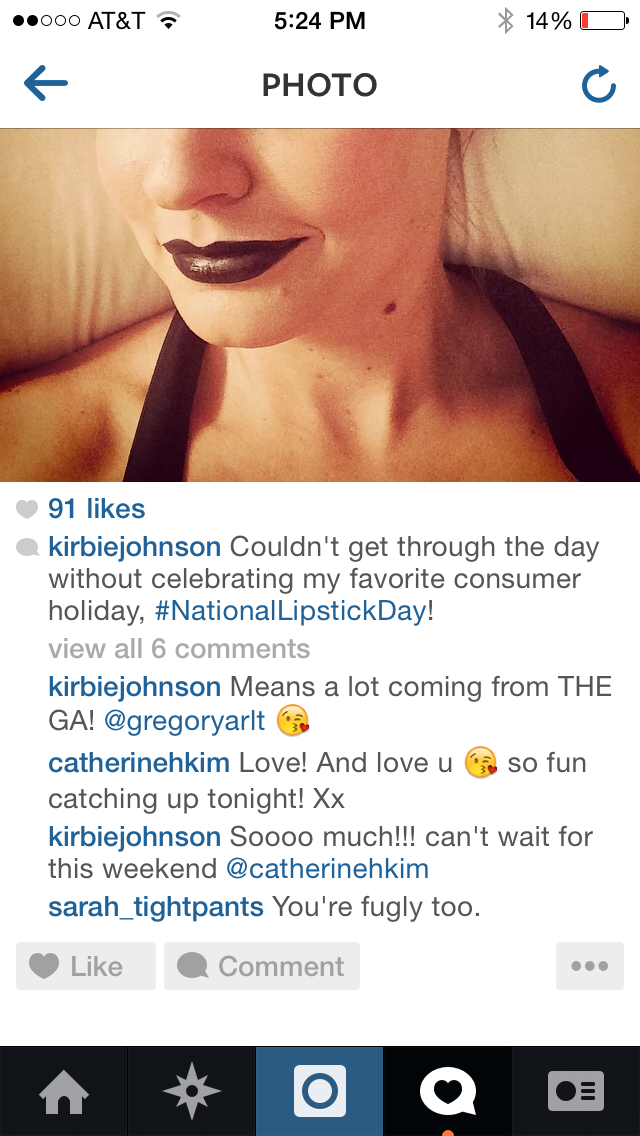The width and height of the screenshot is (640, 1136).
Task: Tap the Comment button
Action: [x=262, y=966]
